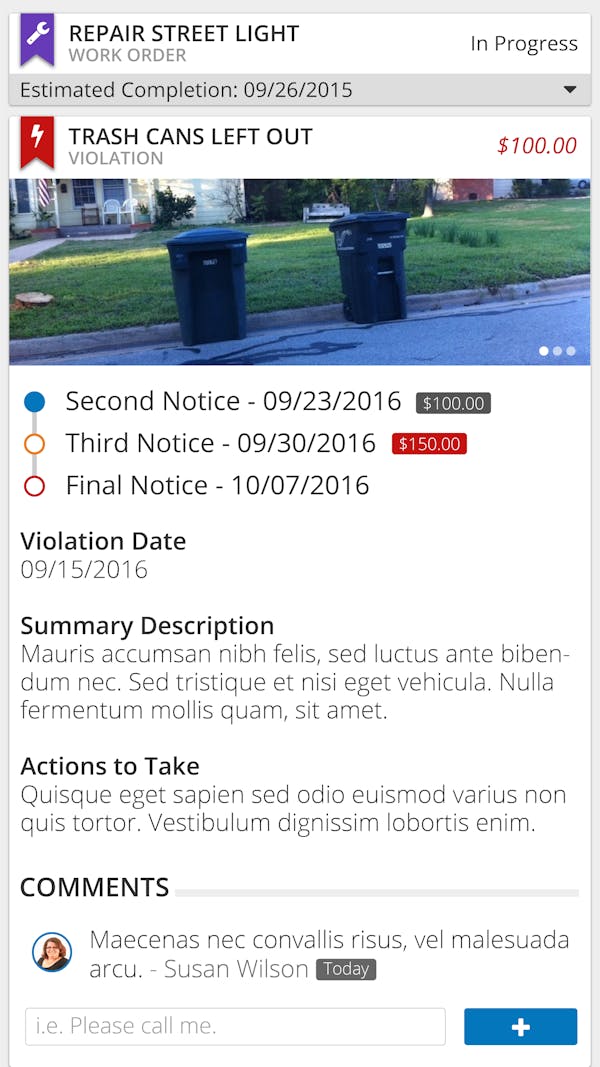Open the Repair Street Light work order

pyautogui.click(x=184, y=43)
